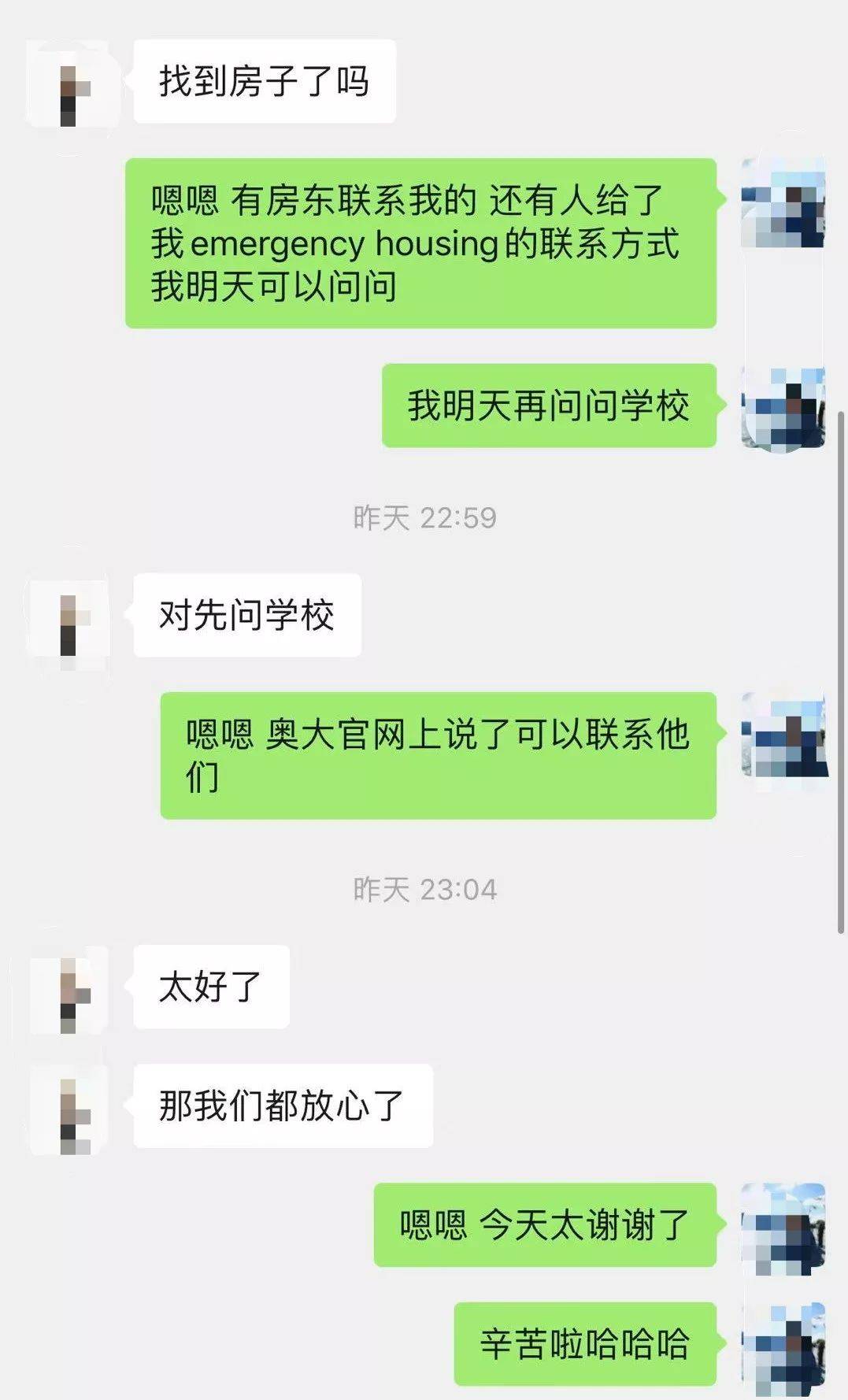Image resolution: width=848 pixels, height=1400 pixels.
Task: Tap your avatar next to 我明天再问问学校
Action: [x=783, y=407]
